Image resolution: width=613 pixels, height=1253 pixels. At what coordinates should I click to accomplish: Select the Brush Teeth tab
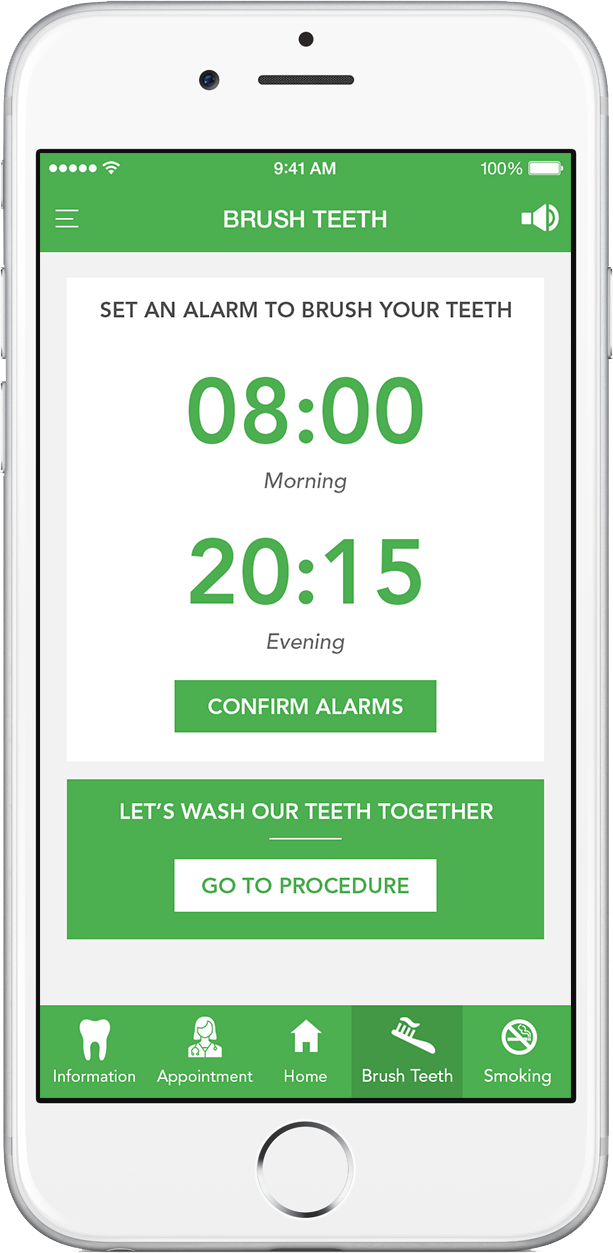point(407,1052)
